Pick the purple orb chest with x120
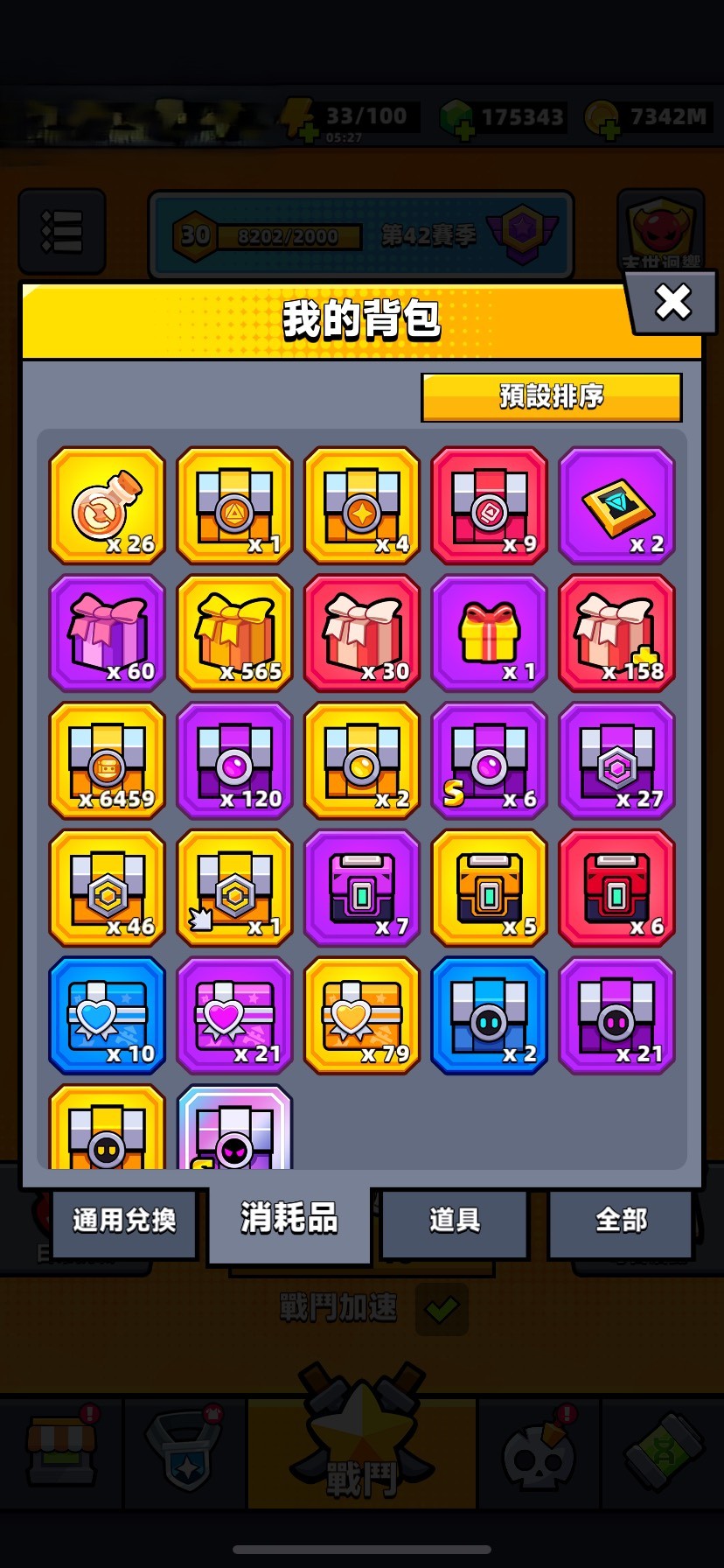This screenshot has width=724, height=1568. (x=234, y=761)
